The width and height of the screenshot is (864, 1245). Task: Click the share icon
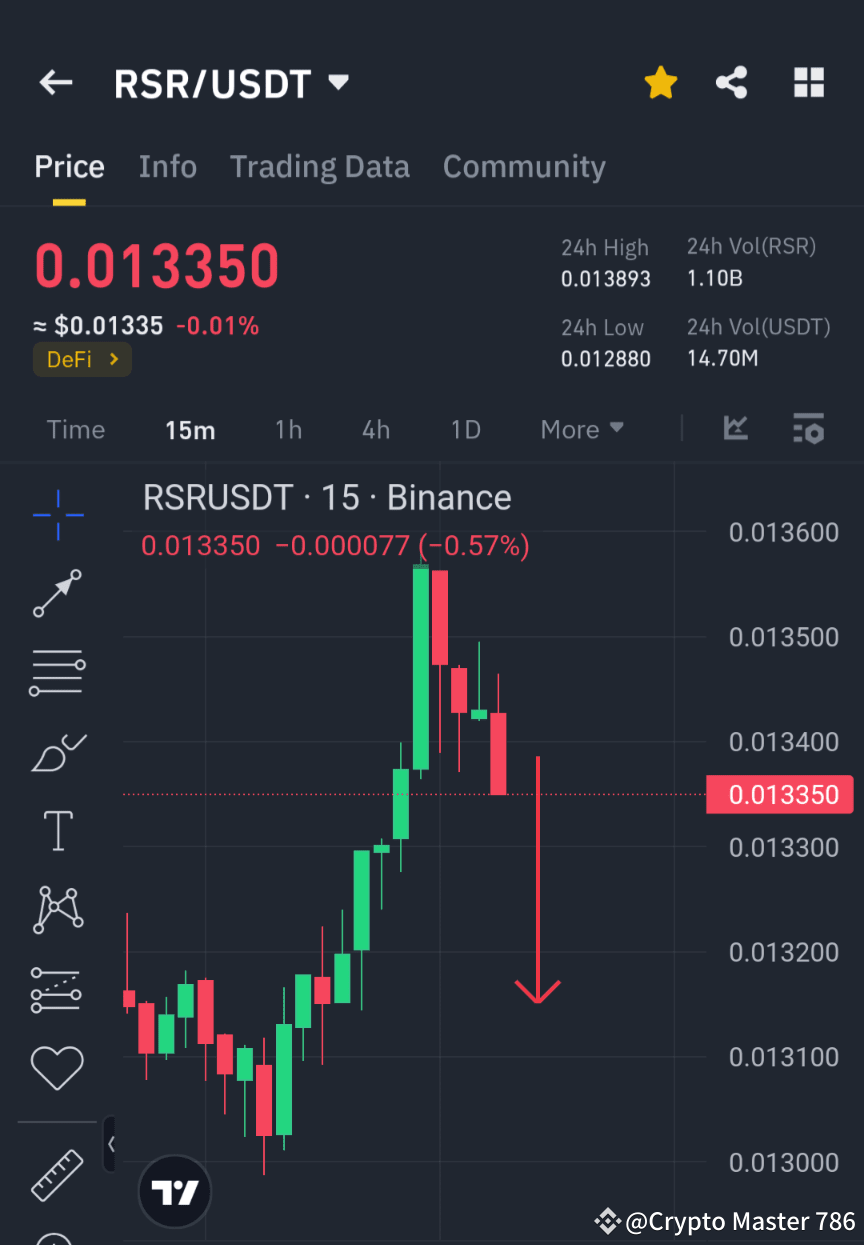[732, 83]
